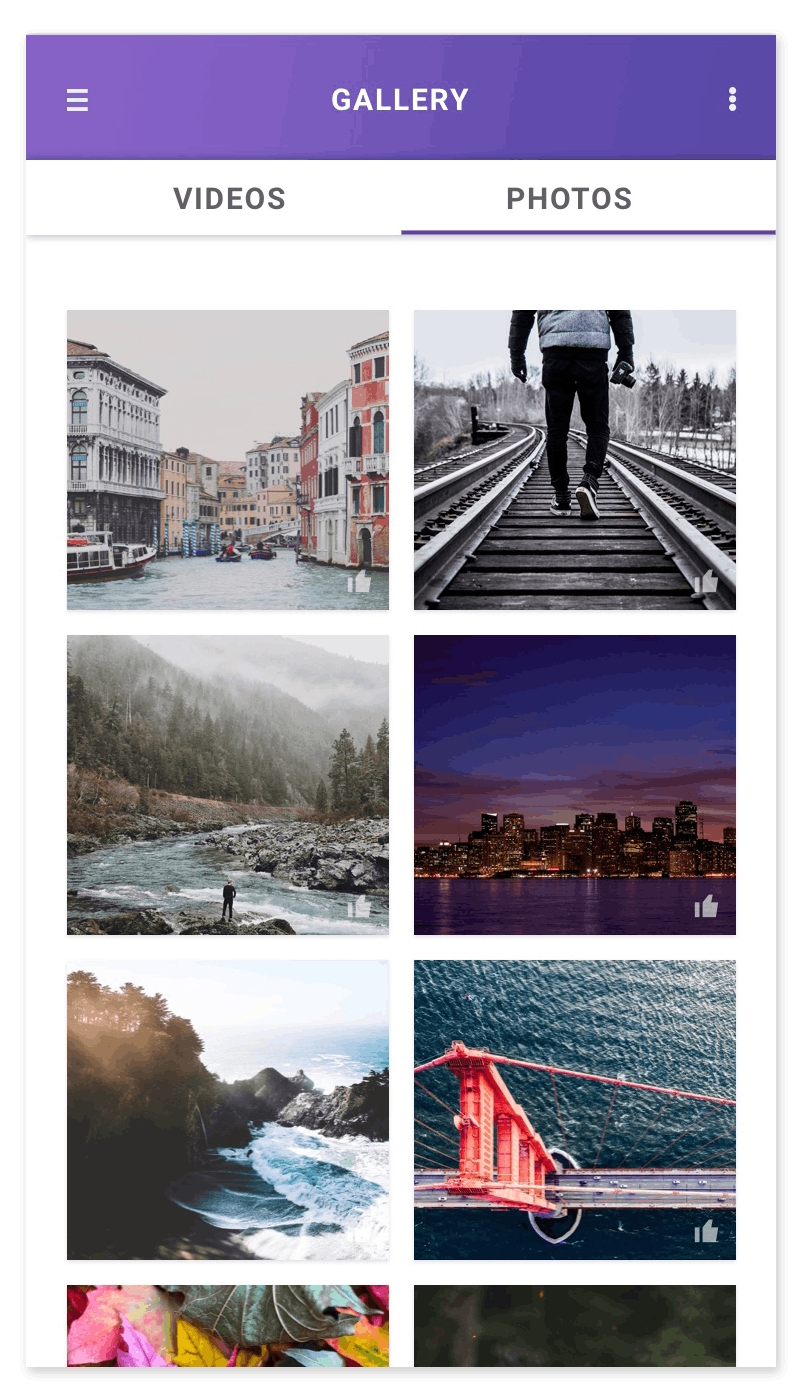Viewport: 800px width, 1400px height.
Task: Open the hamburger navigation menu
Action: [77, 100]
